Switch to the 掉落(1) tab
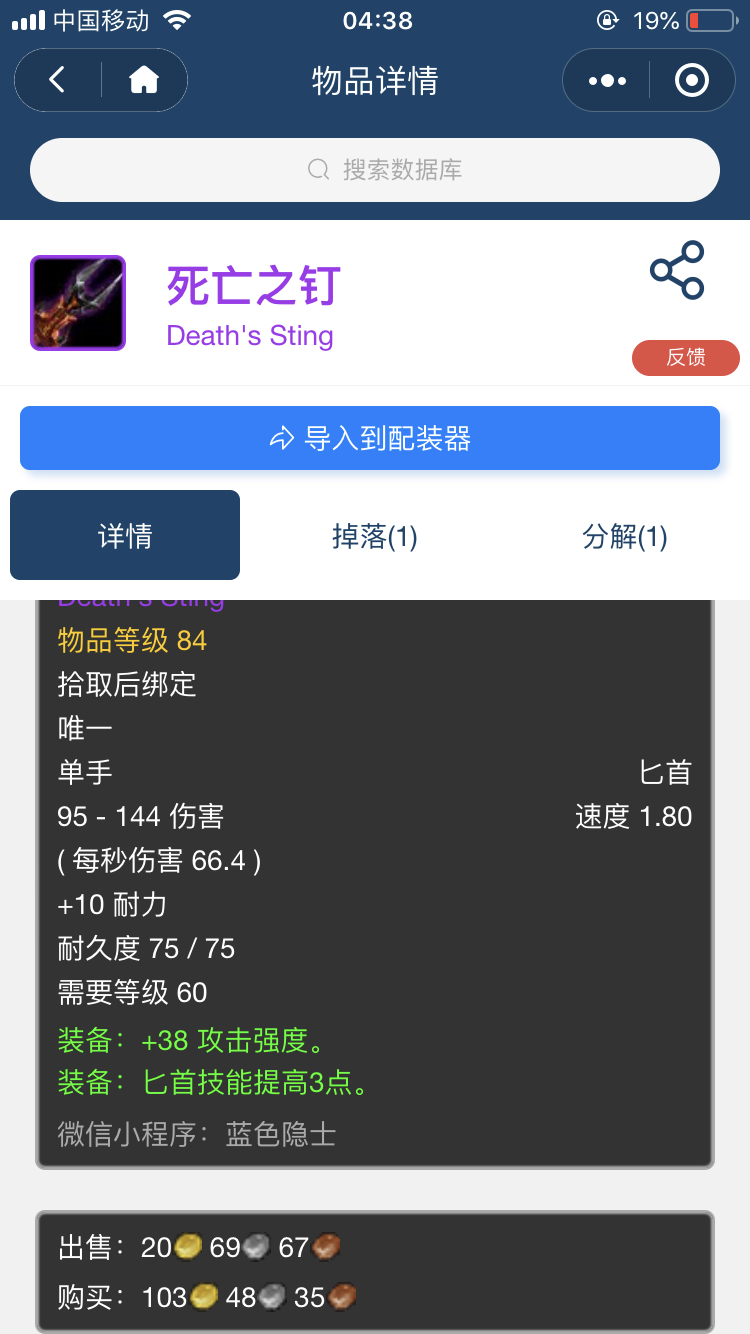 click(375, 536)
